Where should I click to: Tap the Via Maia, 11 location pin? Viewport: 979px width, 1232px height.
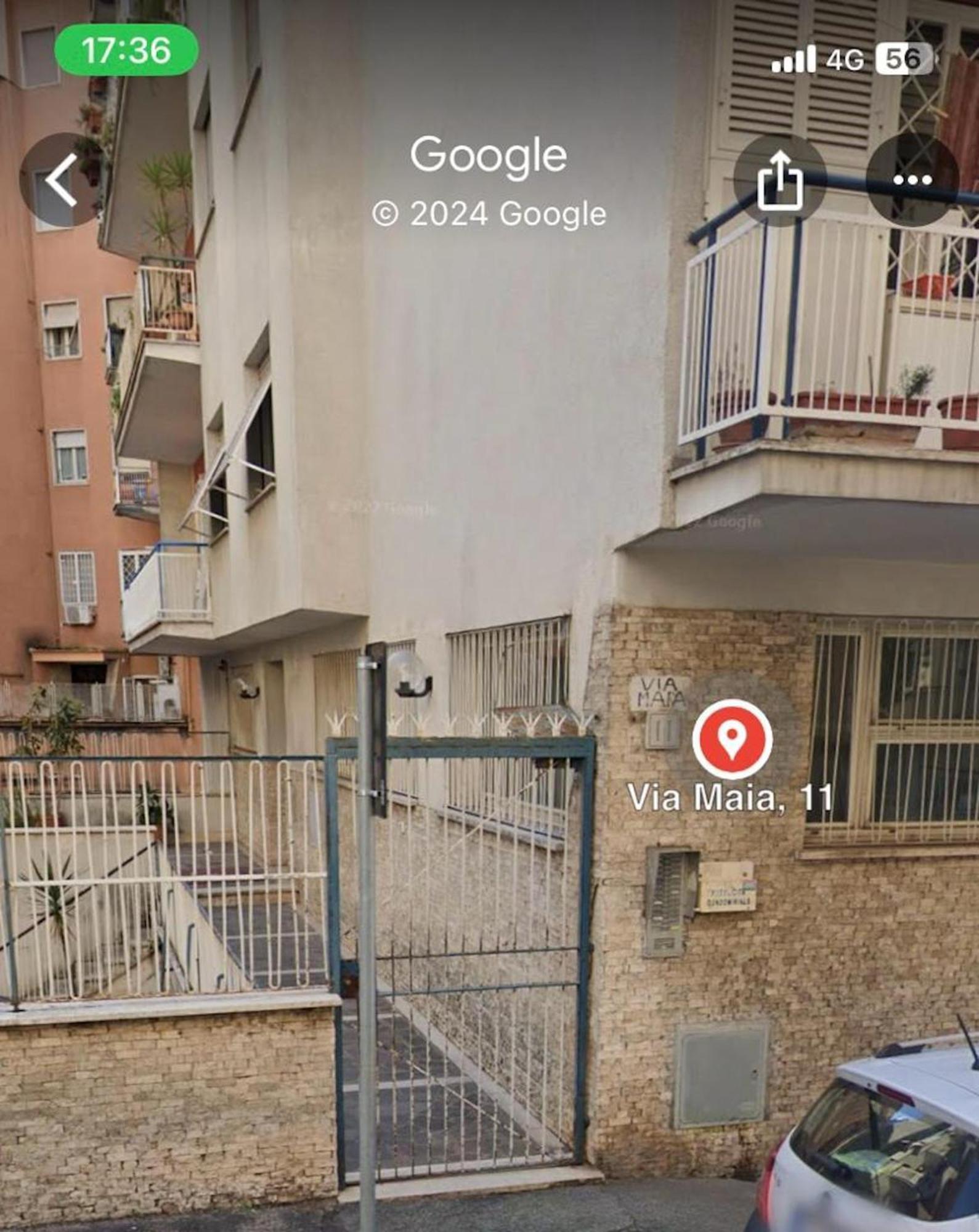pos(732,739)
